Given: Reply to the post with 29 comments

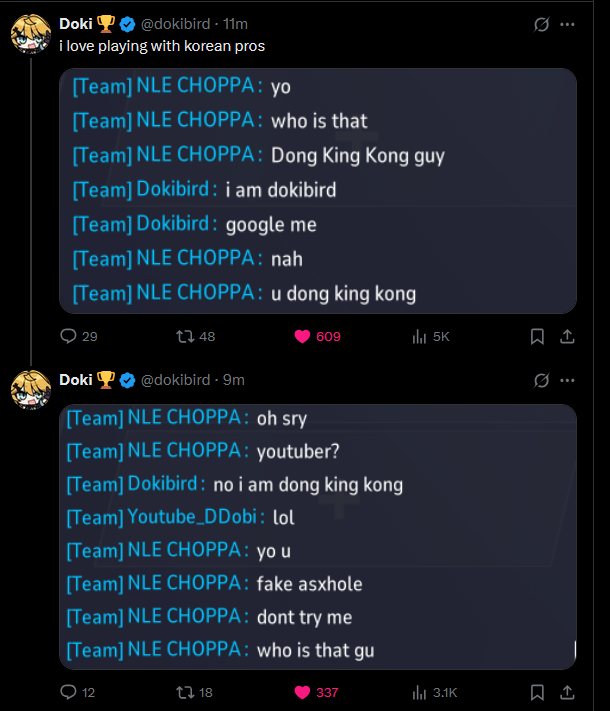Looking at the screenshot, I should pyautogui.click(x=78, y=336).
